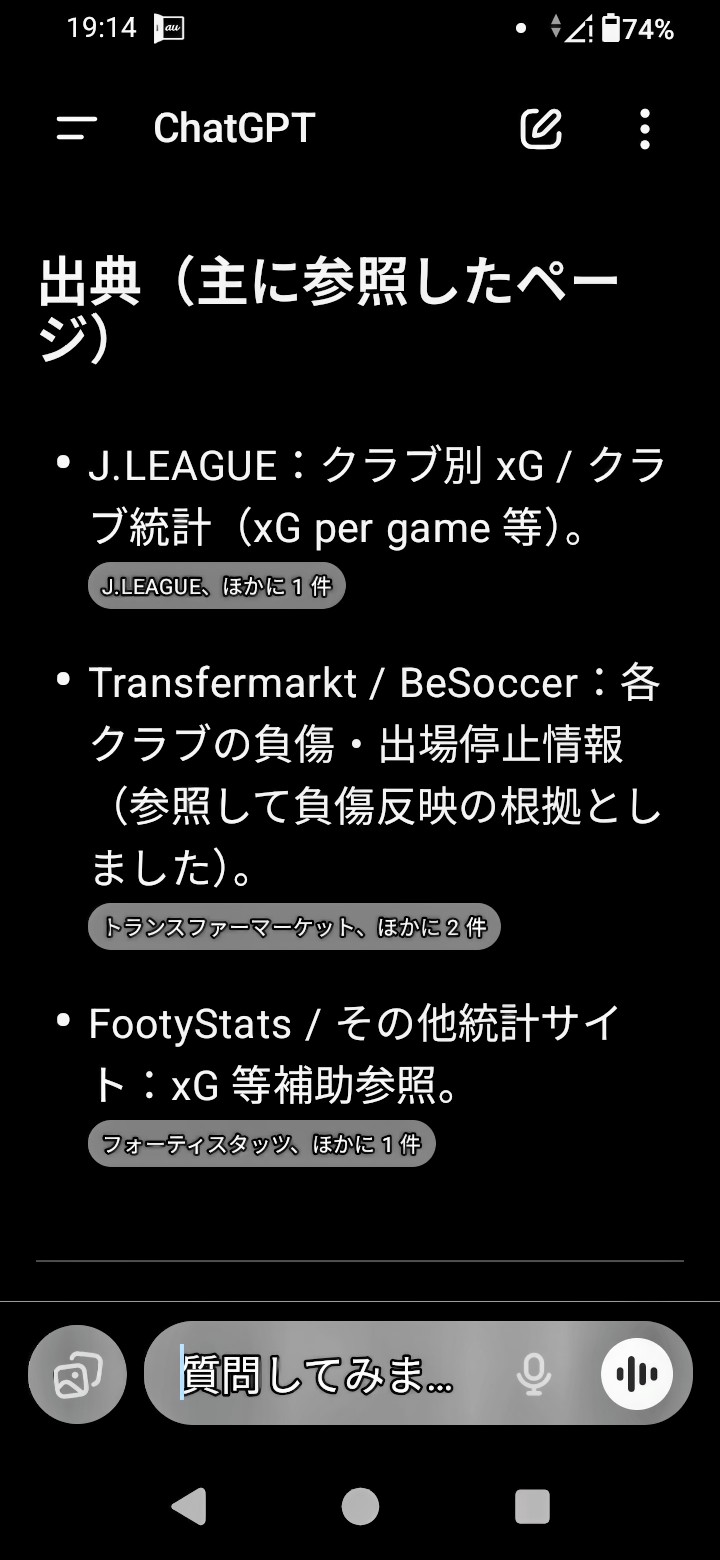This screenshot has width=720, height=1560.
Task: Open the J.LEAGUE source chip
Action: [216, 586]
